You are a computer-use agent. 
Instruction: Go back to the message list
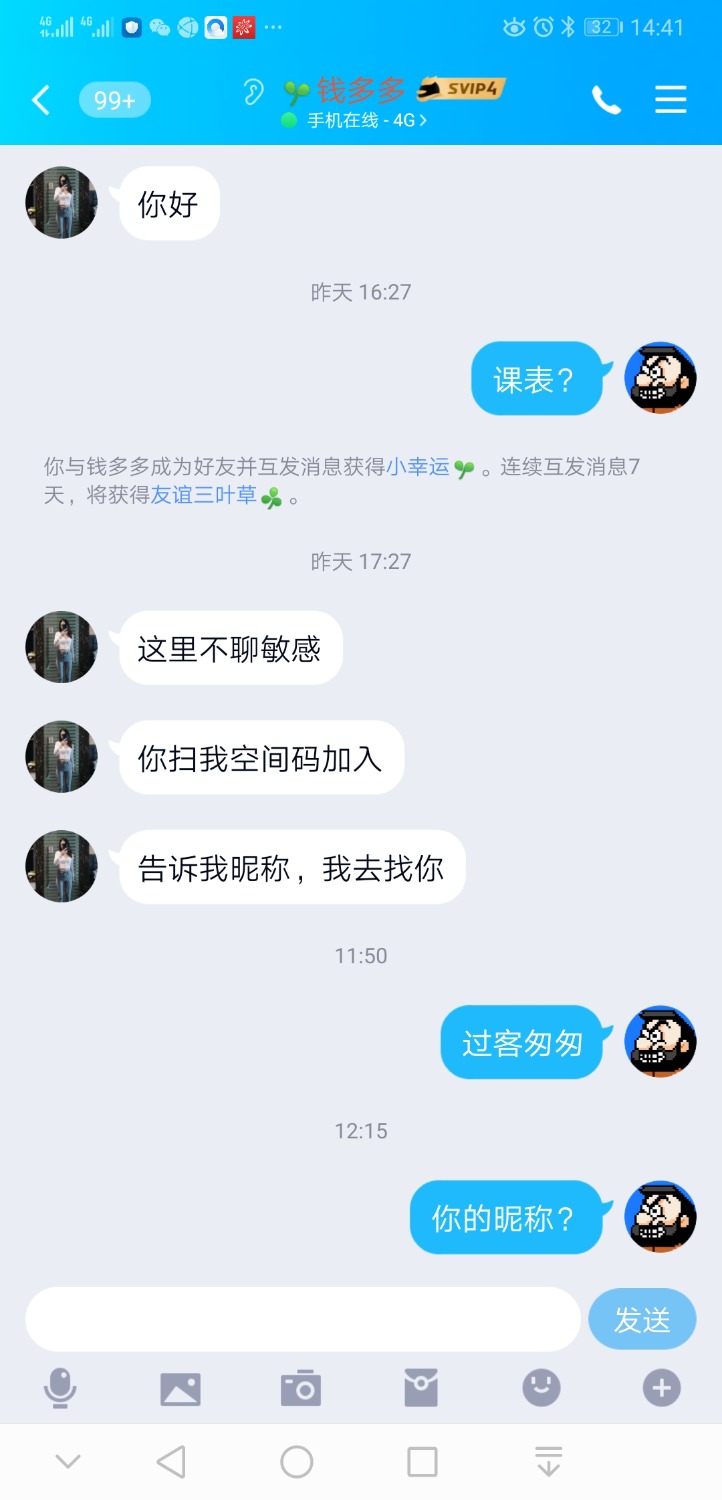pyautogui.click(x=41, y=100)
